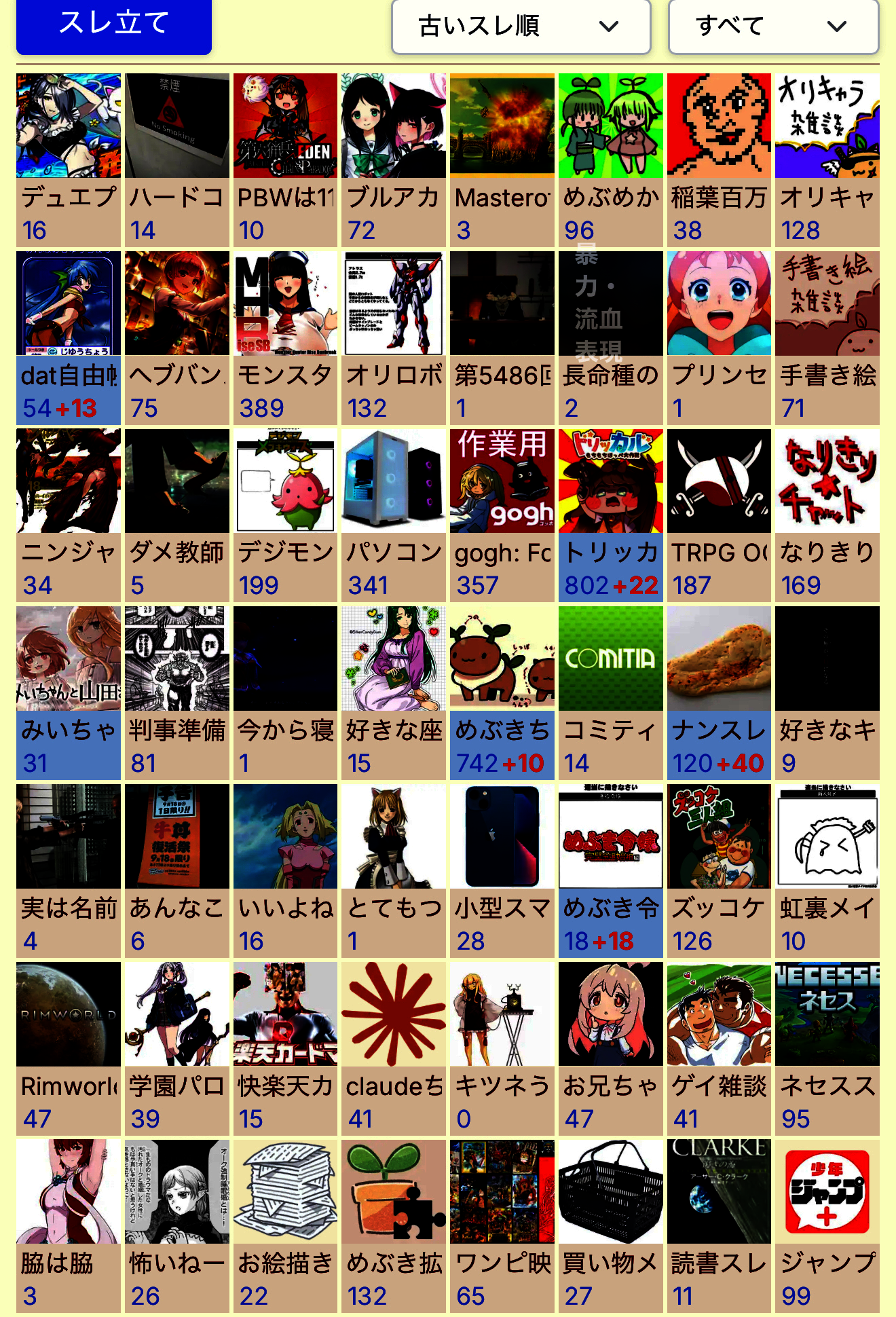Open the ジャンプ thread with 99 posts
The width and height of the screenshot is (896, 1317).
pyautogui.click(x=827, y=1226)
